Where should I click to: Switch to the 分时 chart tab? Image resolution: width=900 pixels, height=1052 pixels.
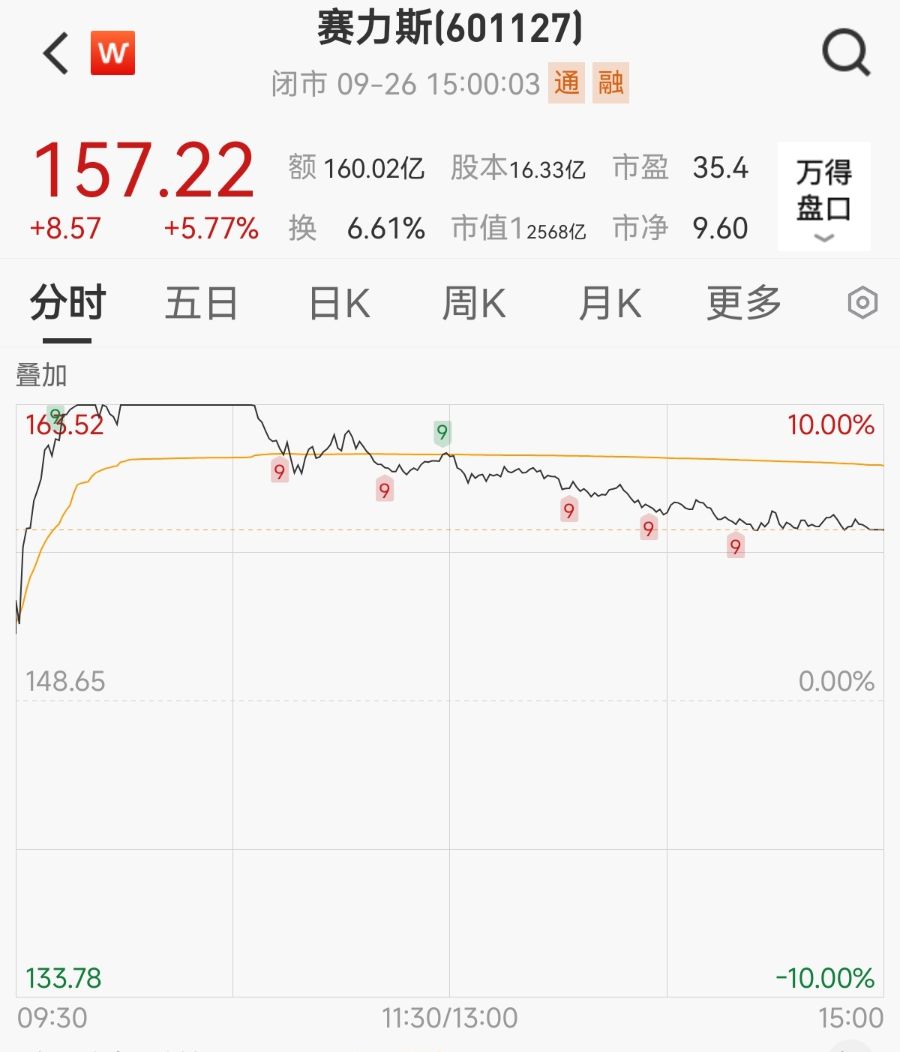[68, 302]
